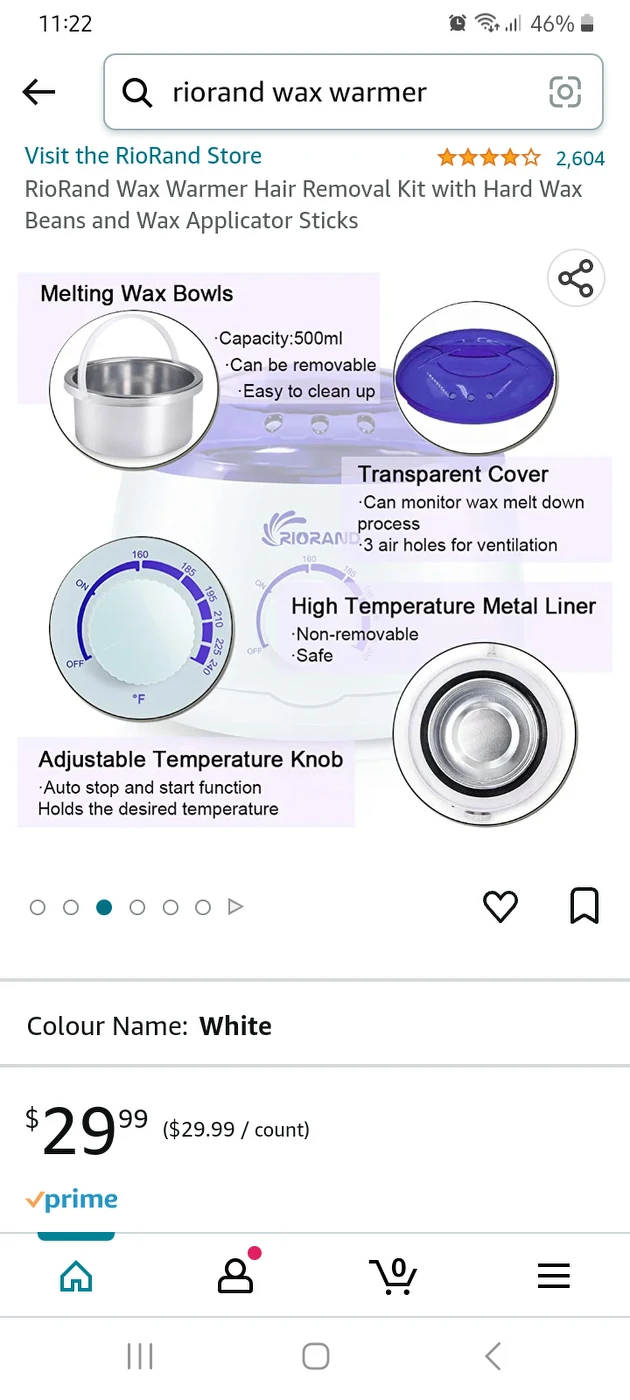Open recent apps from the navigation bar

pyautogui.click(x=140, y=1356)
